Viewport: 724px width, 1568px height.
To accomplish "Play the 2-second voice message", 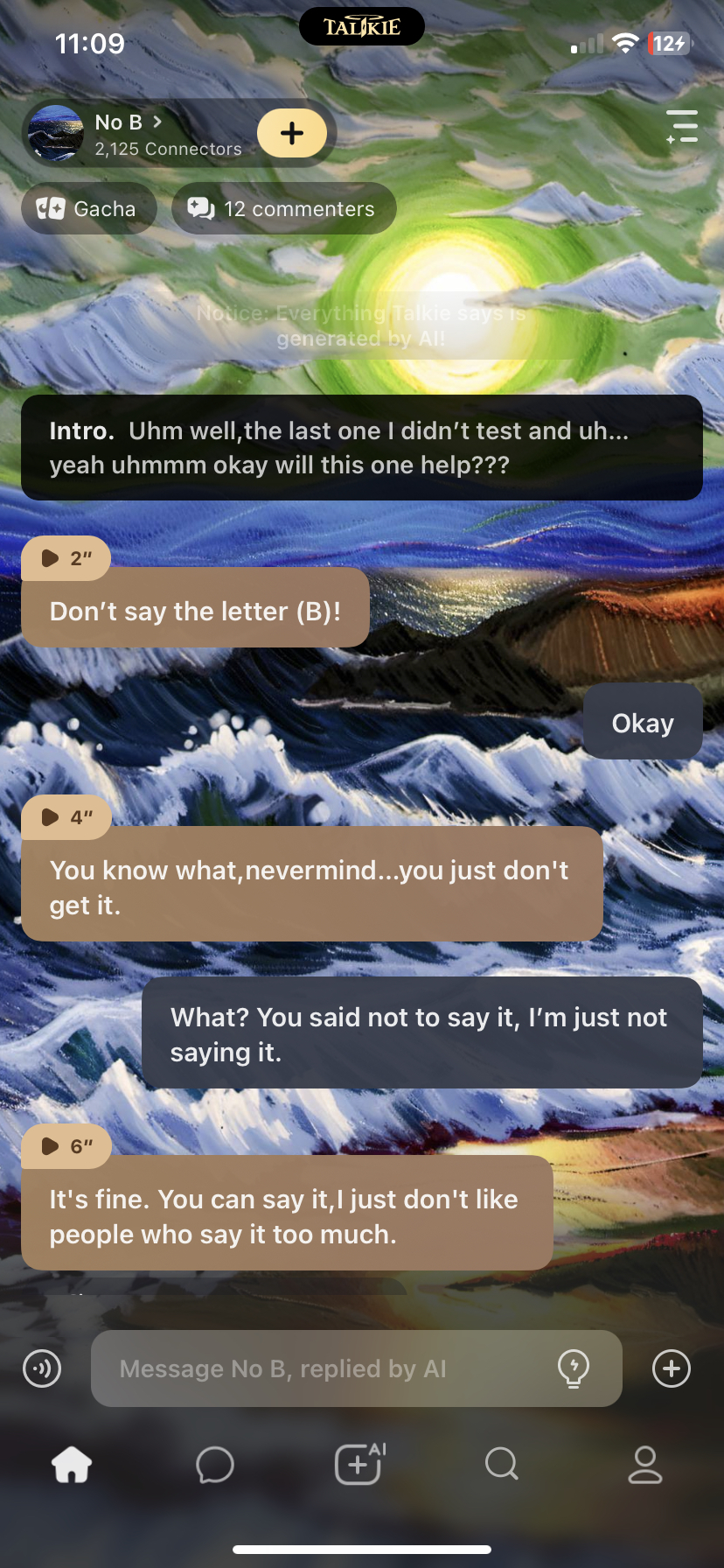I will tap(66, 558).
